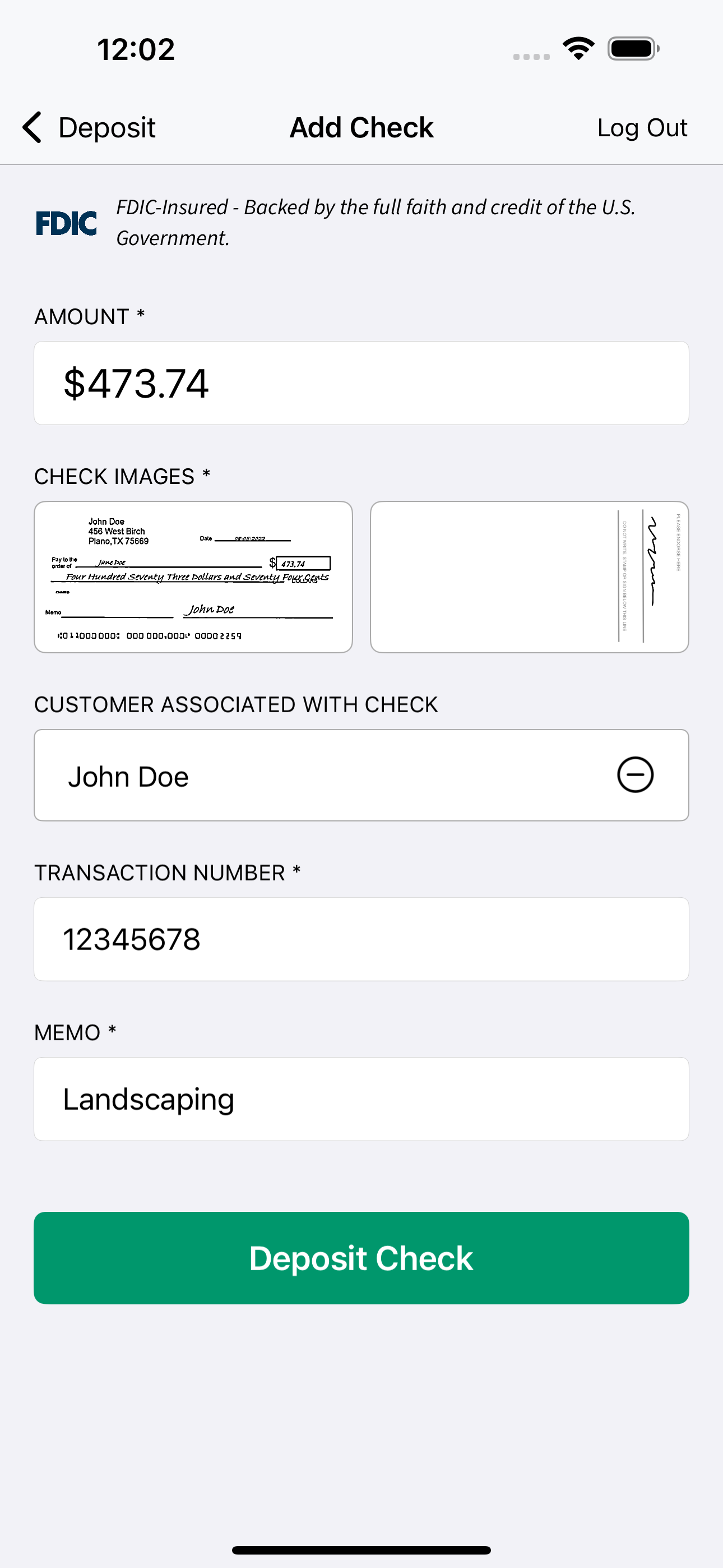
Task: Edit the $473.74 amount field
Action: pyautogui.click(x=361, y=383)
